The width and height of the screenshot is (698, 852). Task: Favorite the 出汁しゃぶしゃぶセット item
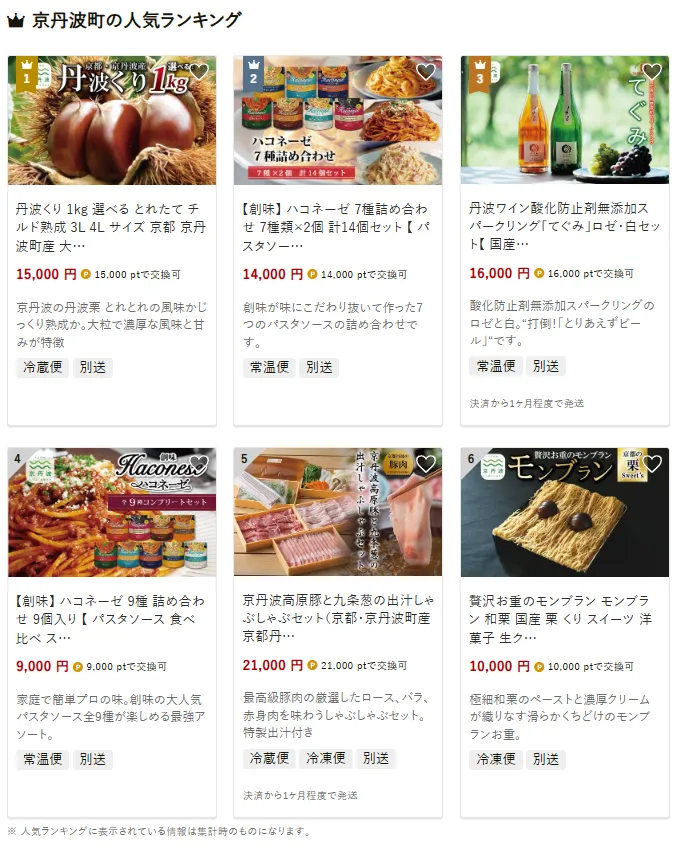point(426,464)
